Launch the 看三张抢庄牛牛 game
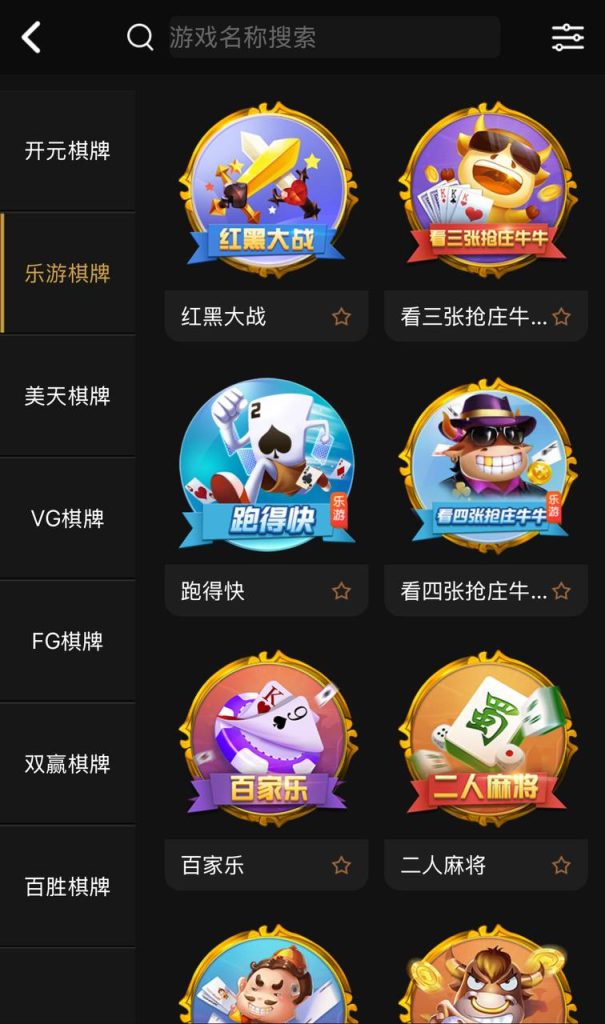This screenshot has width=605, height=1024. pos(487,190)
